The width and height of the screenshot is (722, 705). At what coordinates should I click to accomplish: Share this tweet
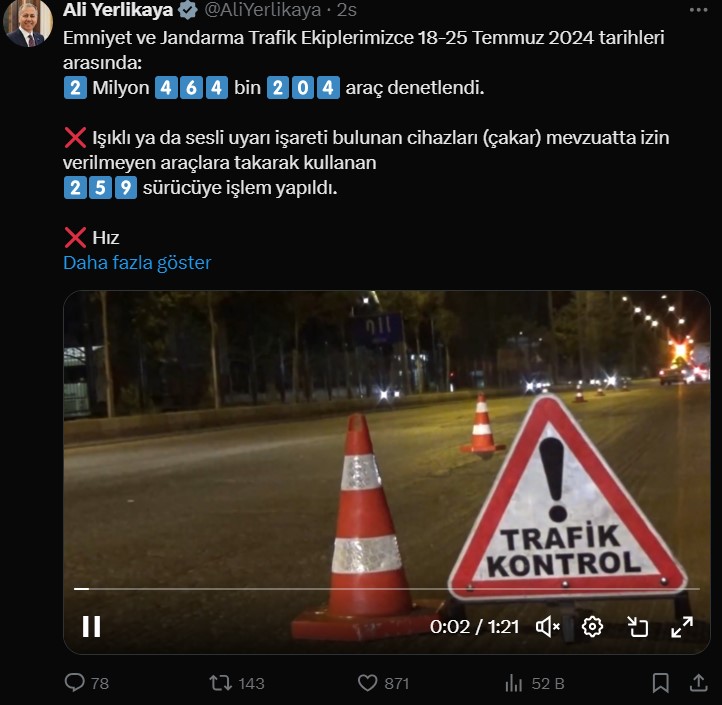point(698,683)
